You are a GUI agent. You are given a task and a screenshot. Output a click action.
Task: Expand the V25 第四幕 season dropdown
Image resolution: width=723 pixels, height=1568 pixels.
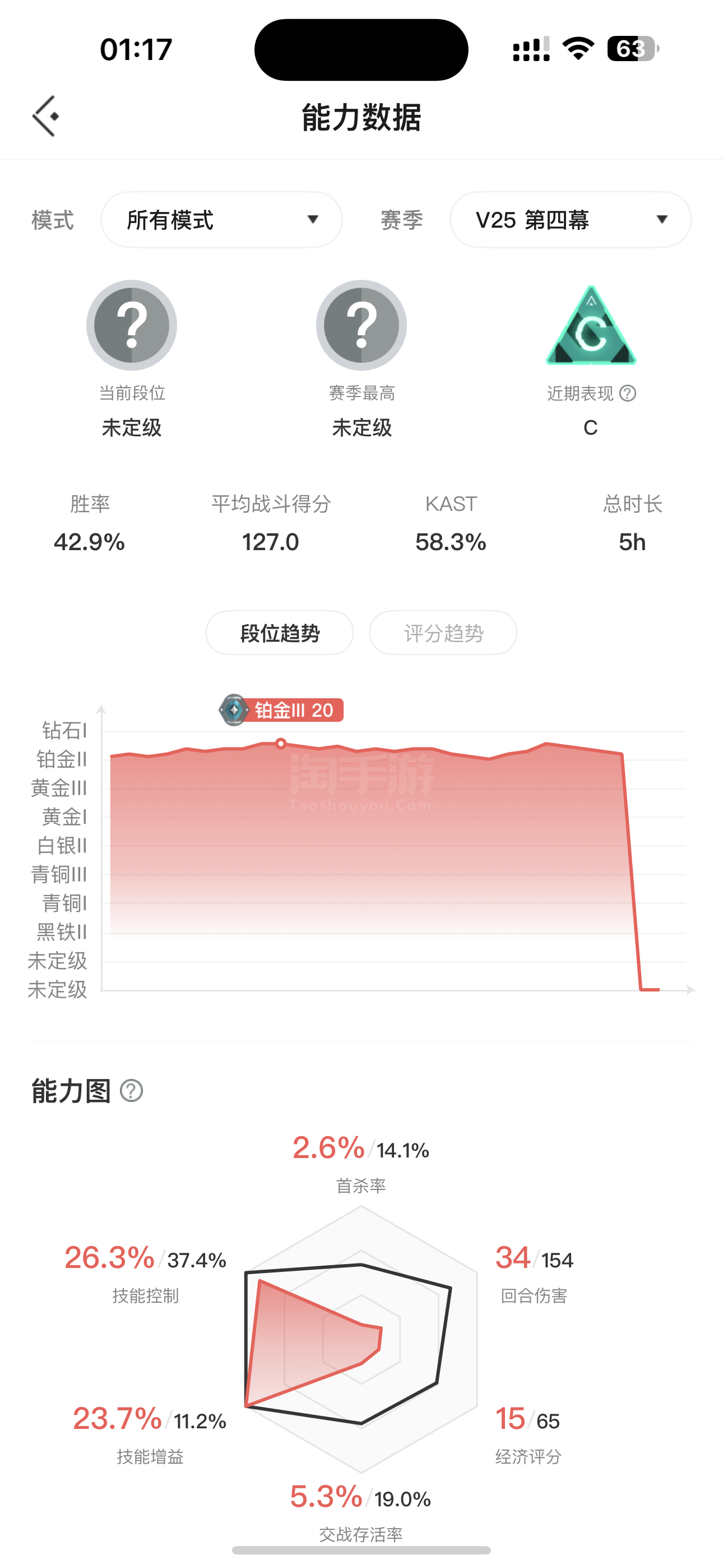tap(570, 220)
